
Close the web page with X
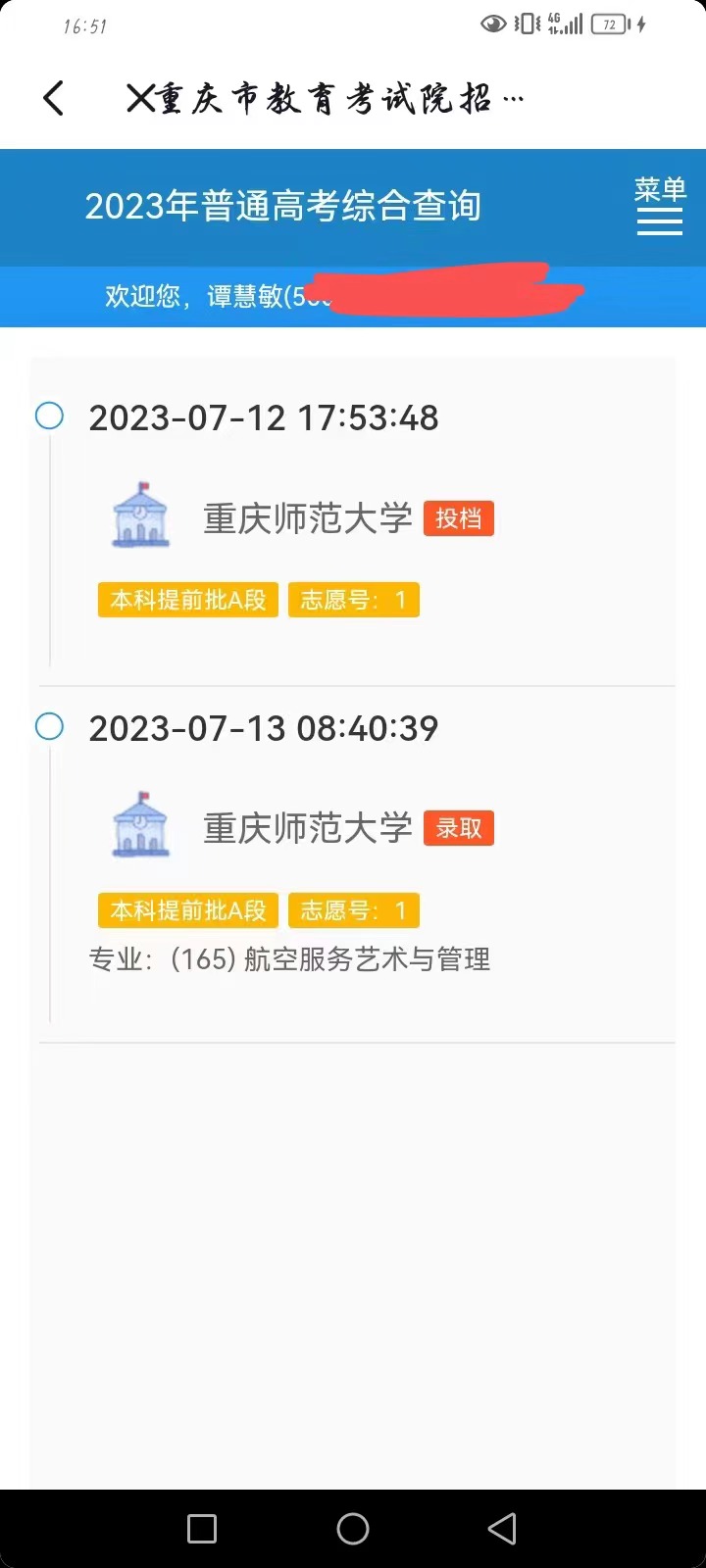pos(141,98)
